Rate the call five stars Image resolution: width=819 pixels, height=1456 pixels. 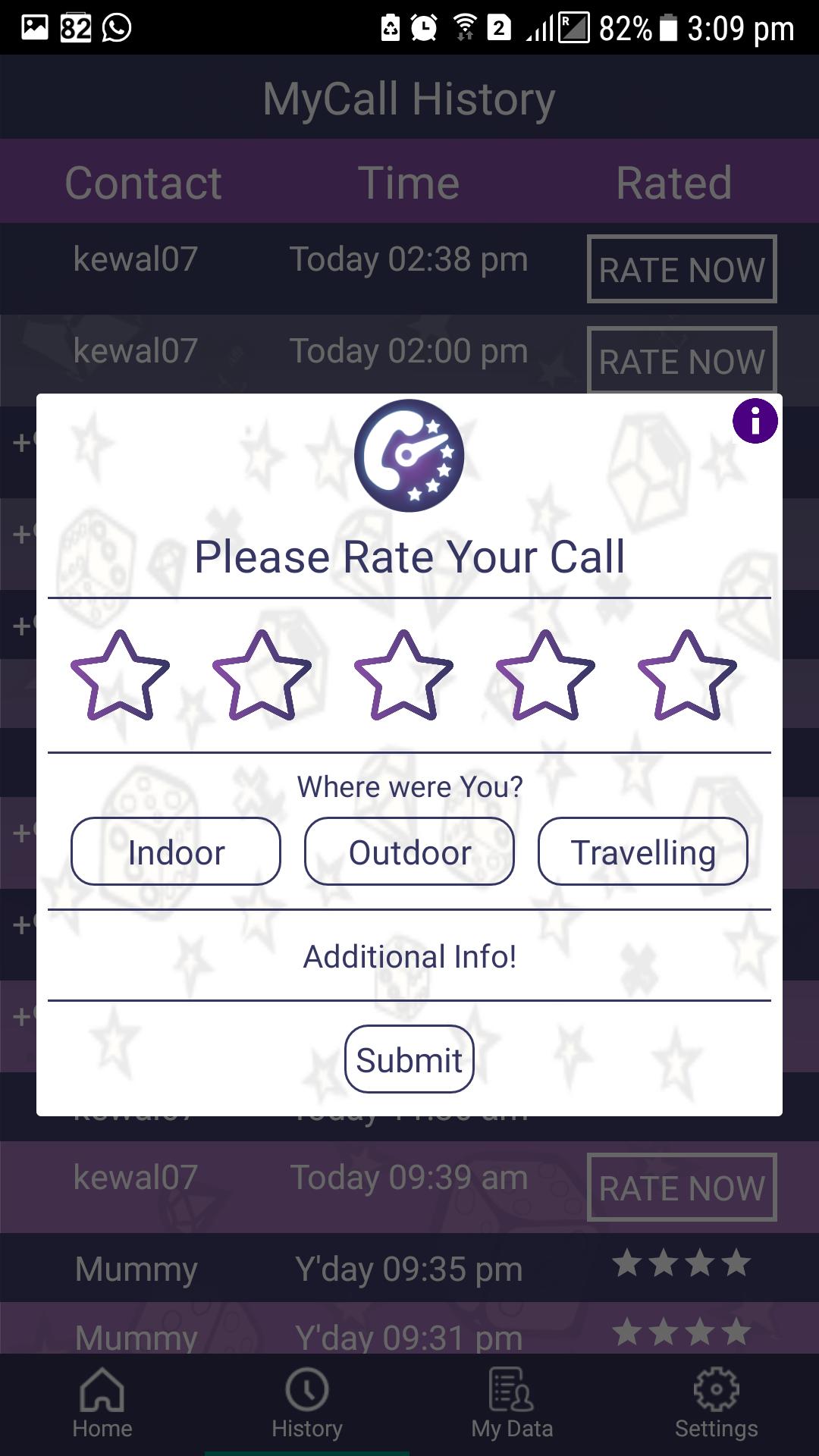[687, 676]
